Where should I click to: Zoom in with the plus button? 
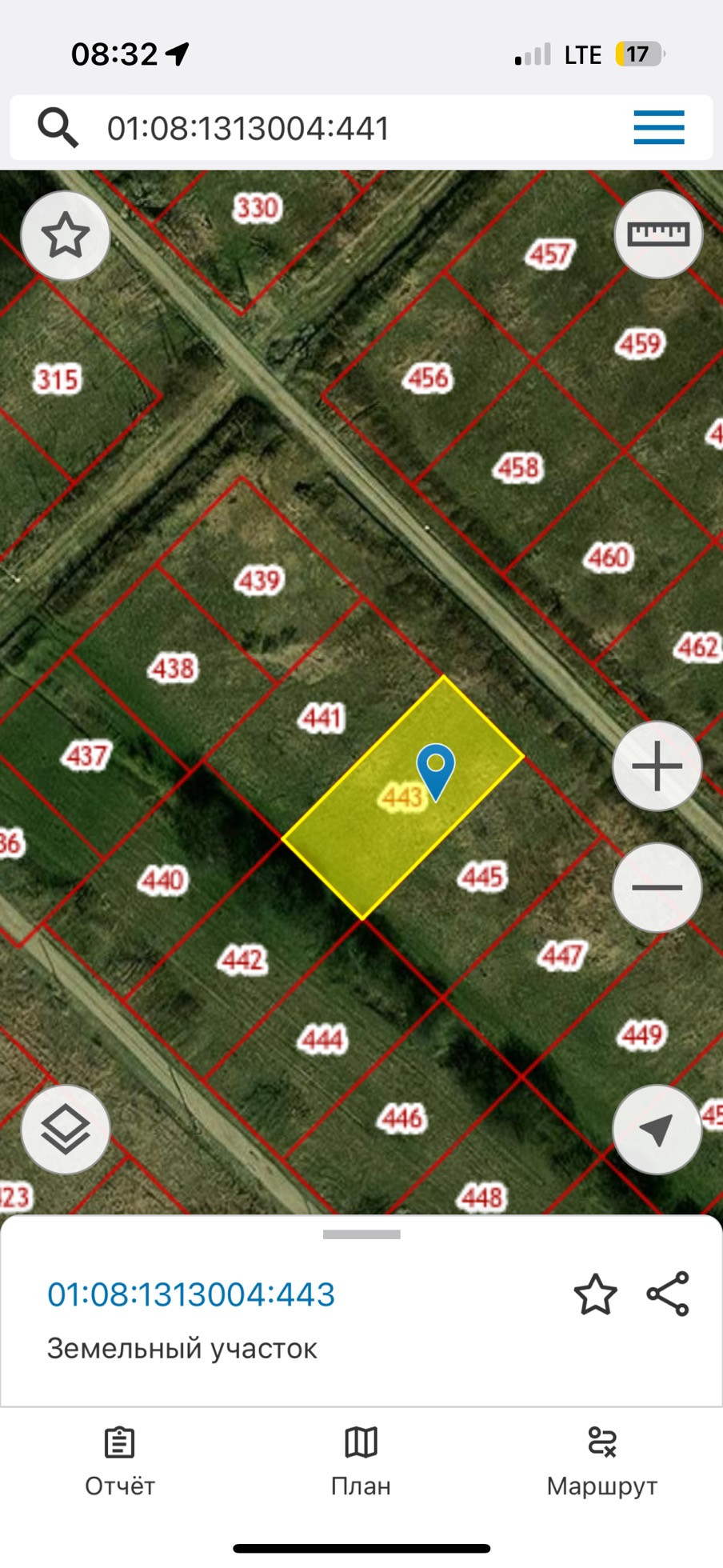pyautogui.click(x=657, y=766)
